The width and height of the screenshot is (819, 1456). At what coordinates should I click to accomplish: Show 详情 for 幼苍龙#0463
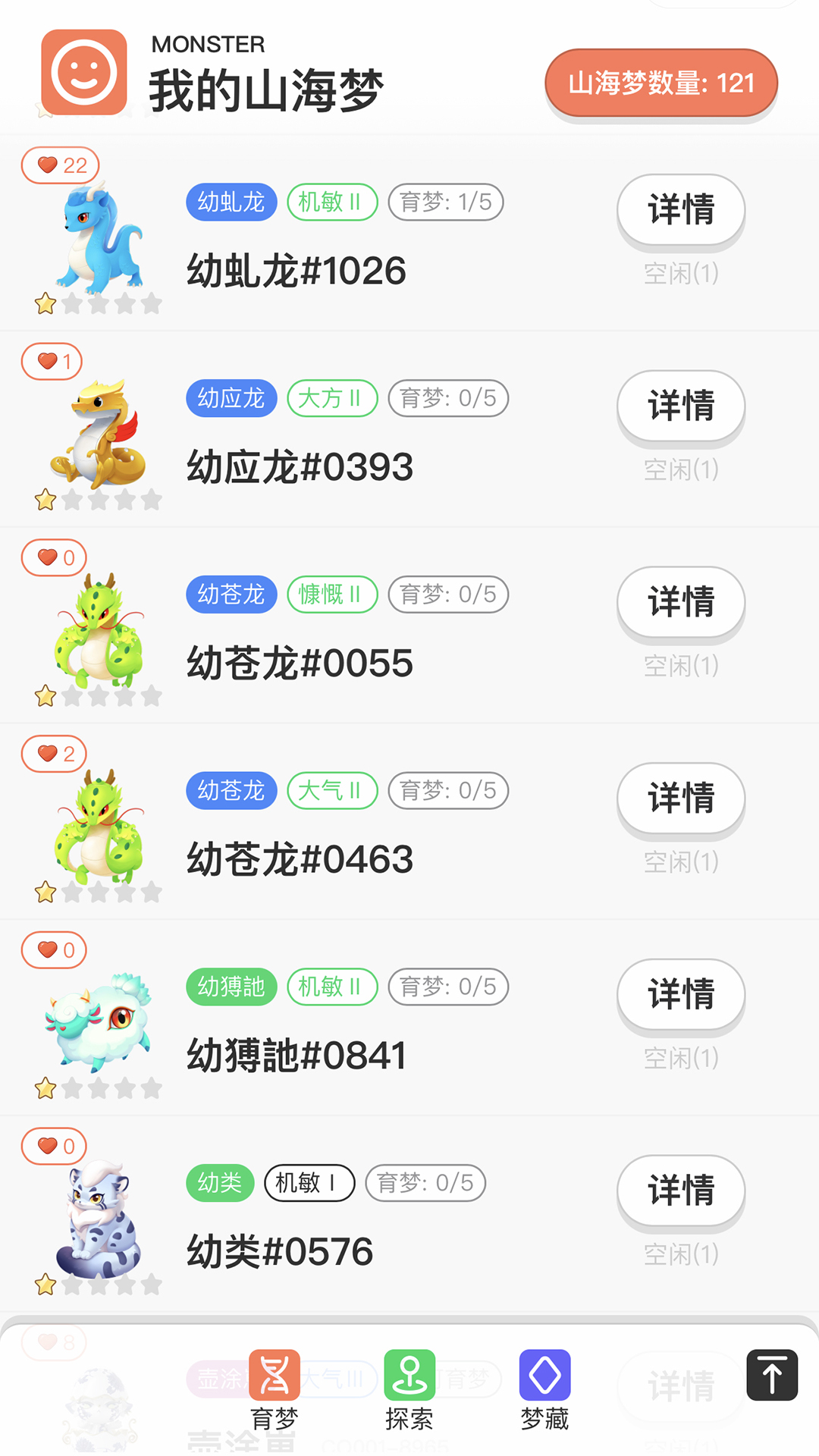tap(680, 798)
